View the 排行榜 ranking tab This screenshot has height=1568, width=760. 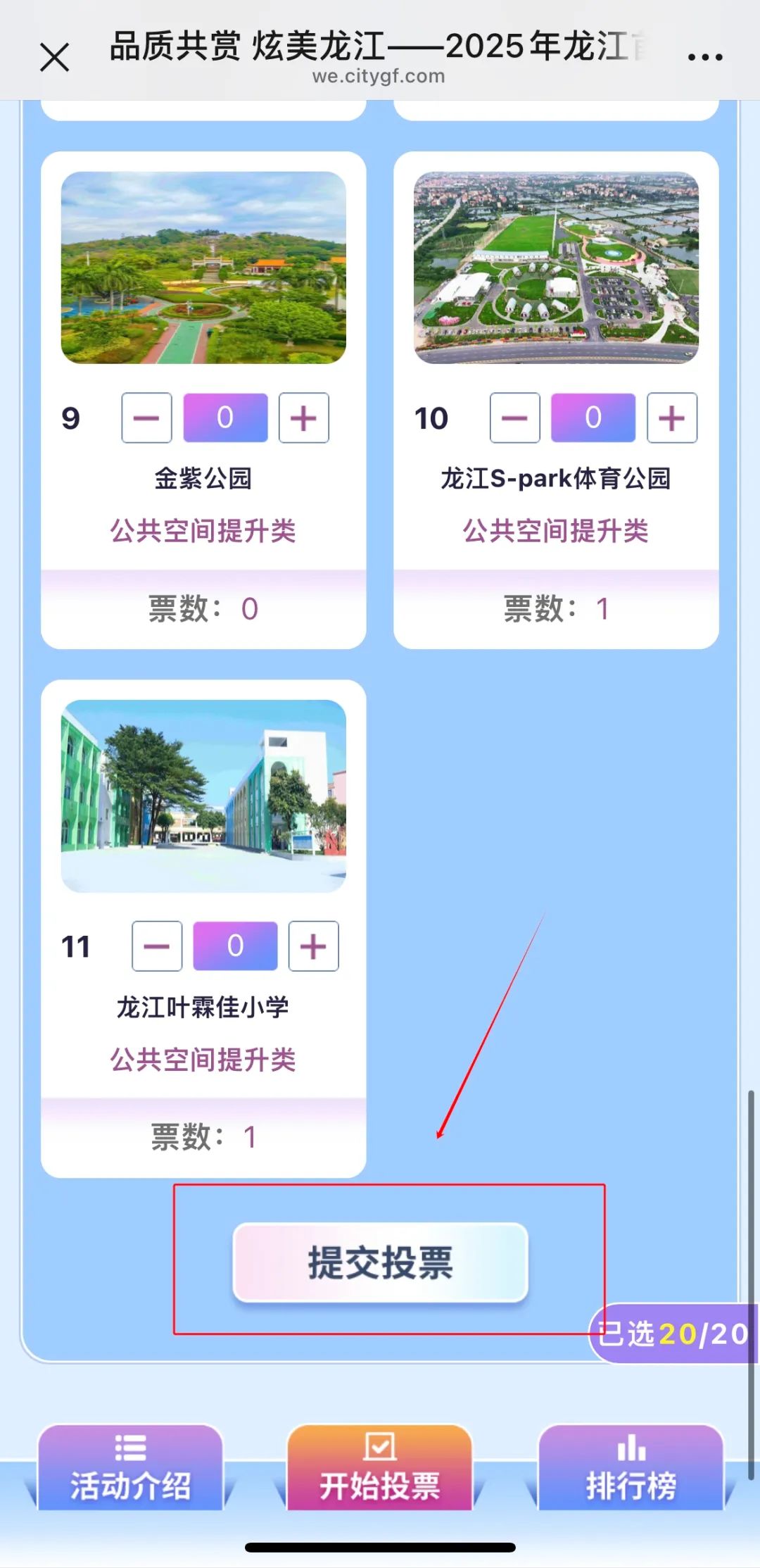pyautogui.click(x=631, y=1469)
